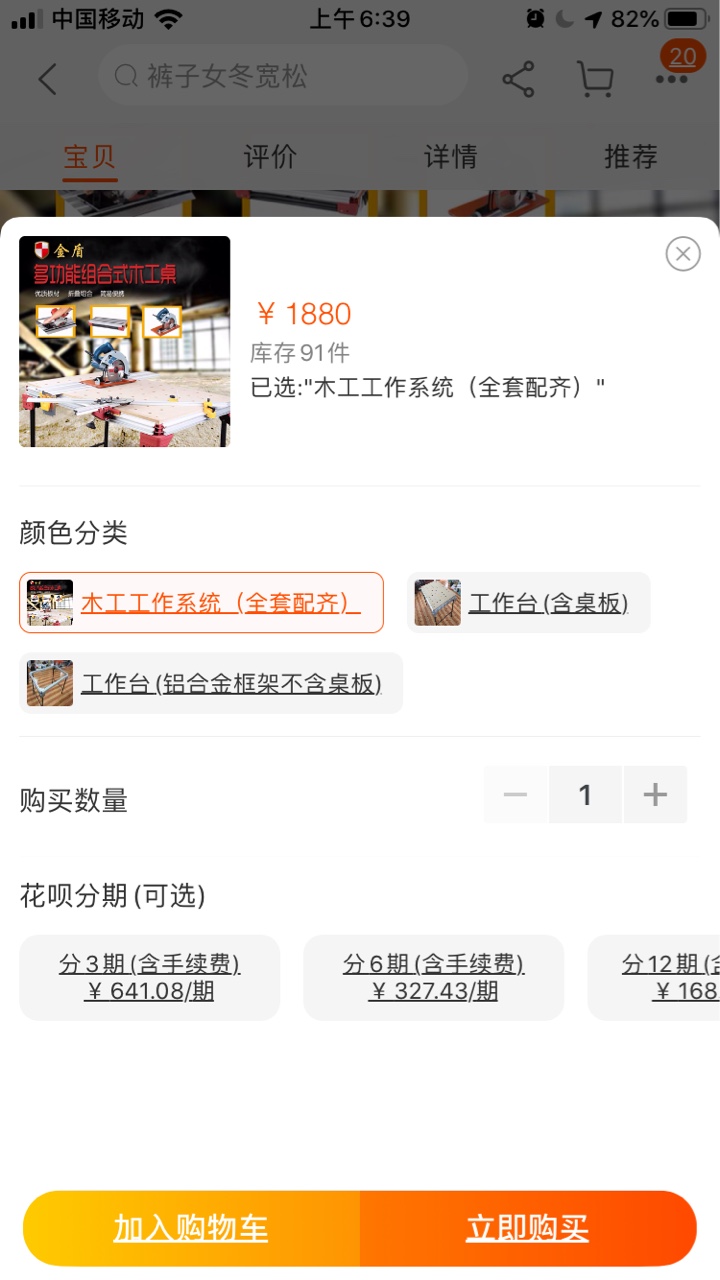Increase purchase quantity with plus button
720x1280 pixels.
pos(655,795)
